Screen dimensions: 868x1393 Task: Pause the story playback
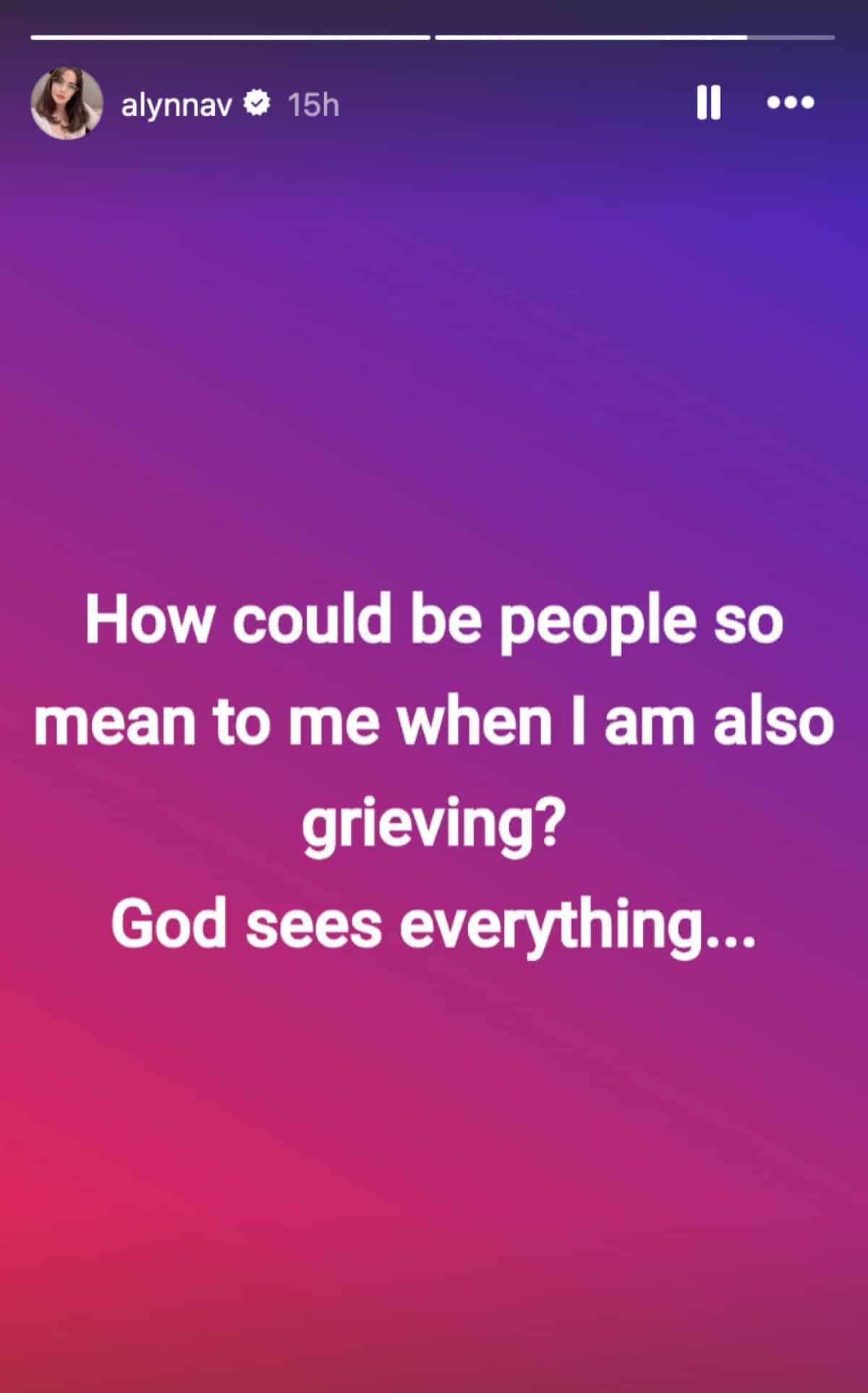click(x=708, y=103)
